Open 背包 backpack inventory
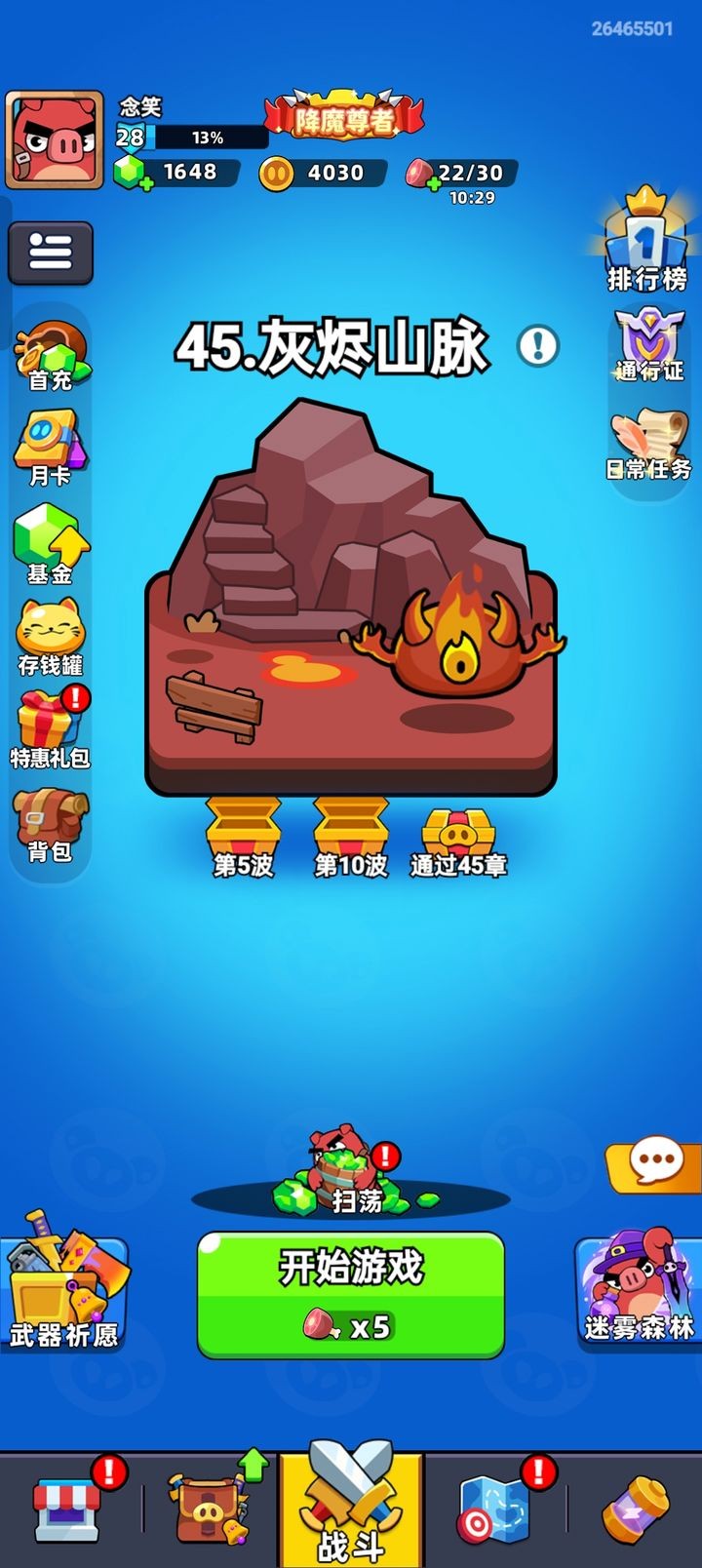The height and width of the screenshot is (1568, 702). tap(51, 825)
